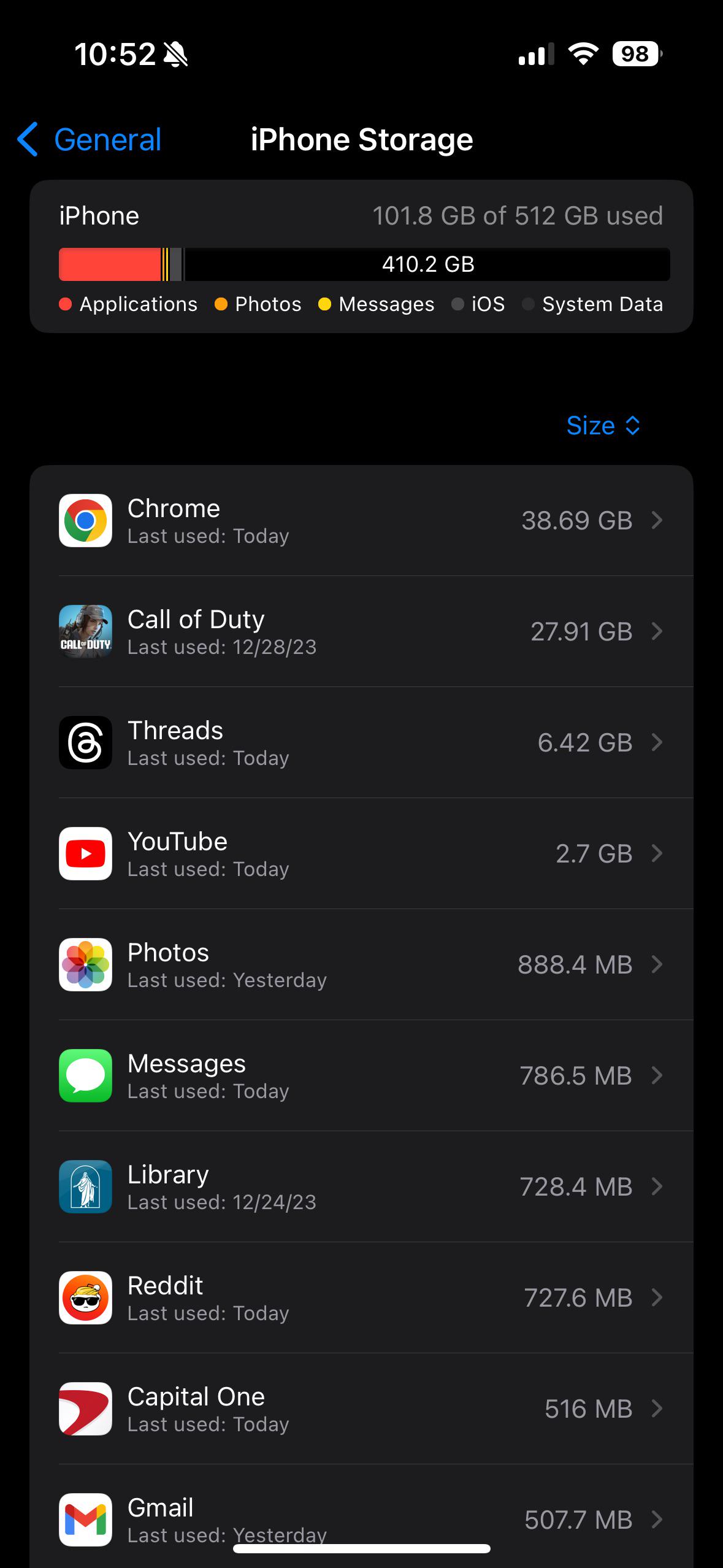Open YouTube storage details
Viewport: 723px width, 1568px height.
(361, 854)
